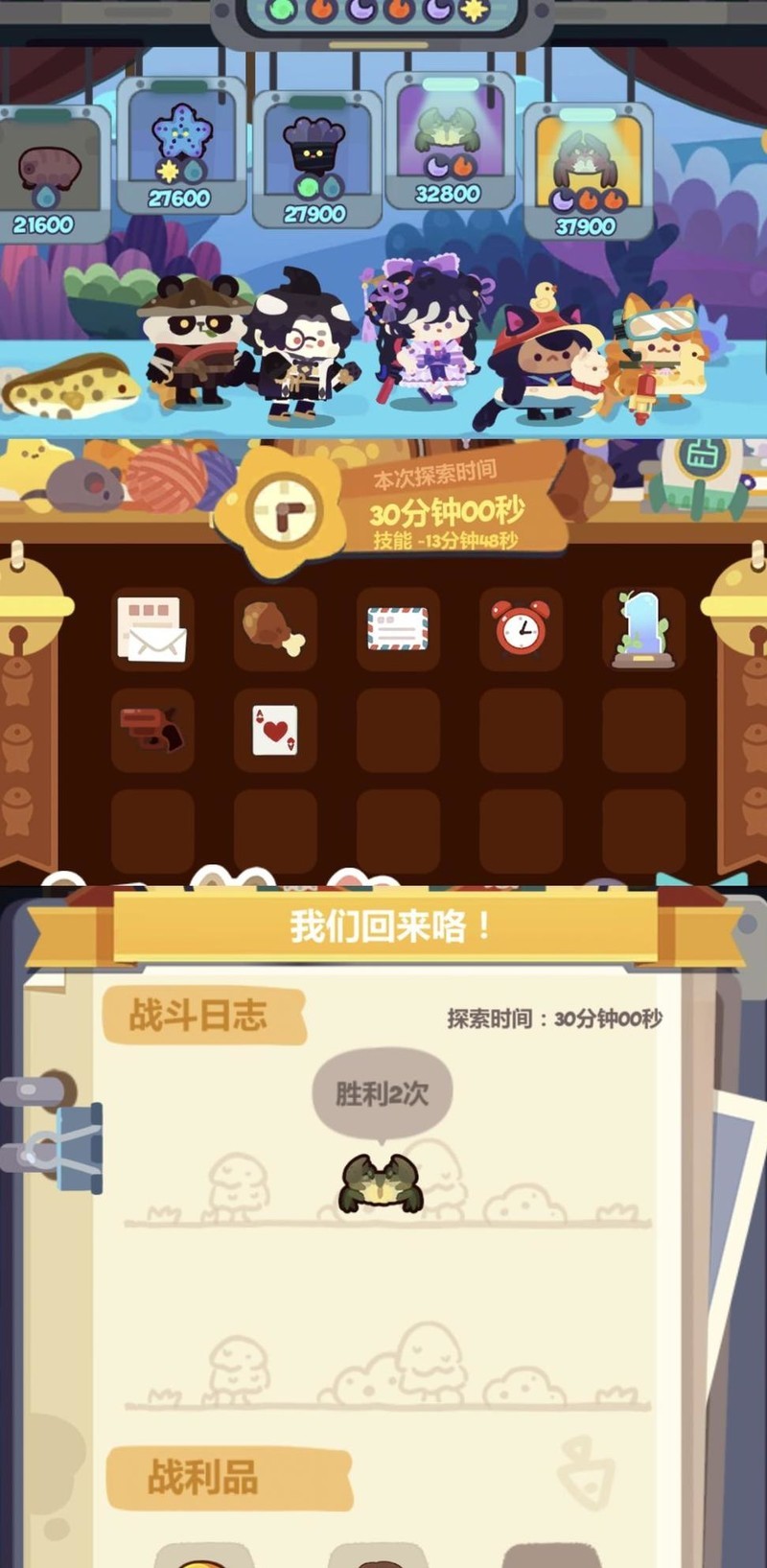Tap the red pistol item
This screenshot has width=767, height=1568.
pos(152,730)
